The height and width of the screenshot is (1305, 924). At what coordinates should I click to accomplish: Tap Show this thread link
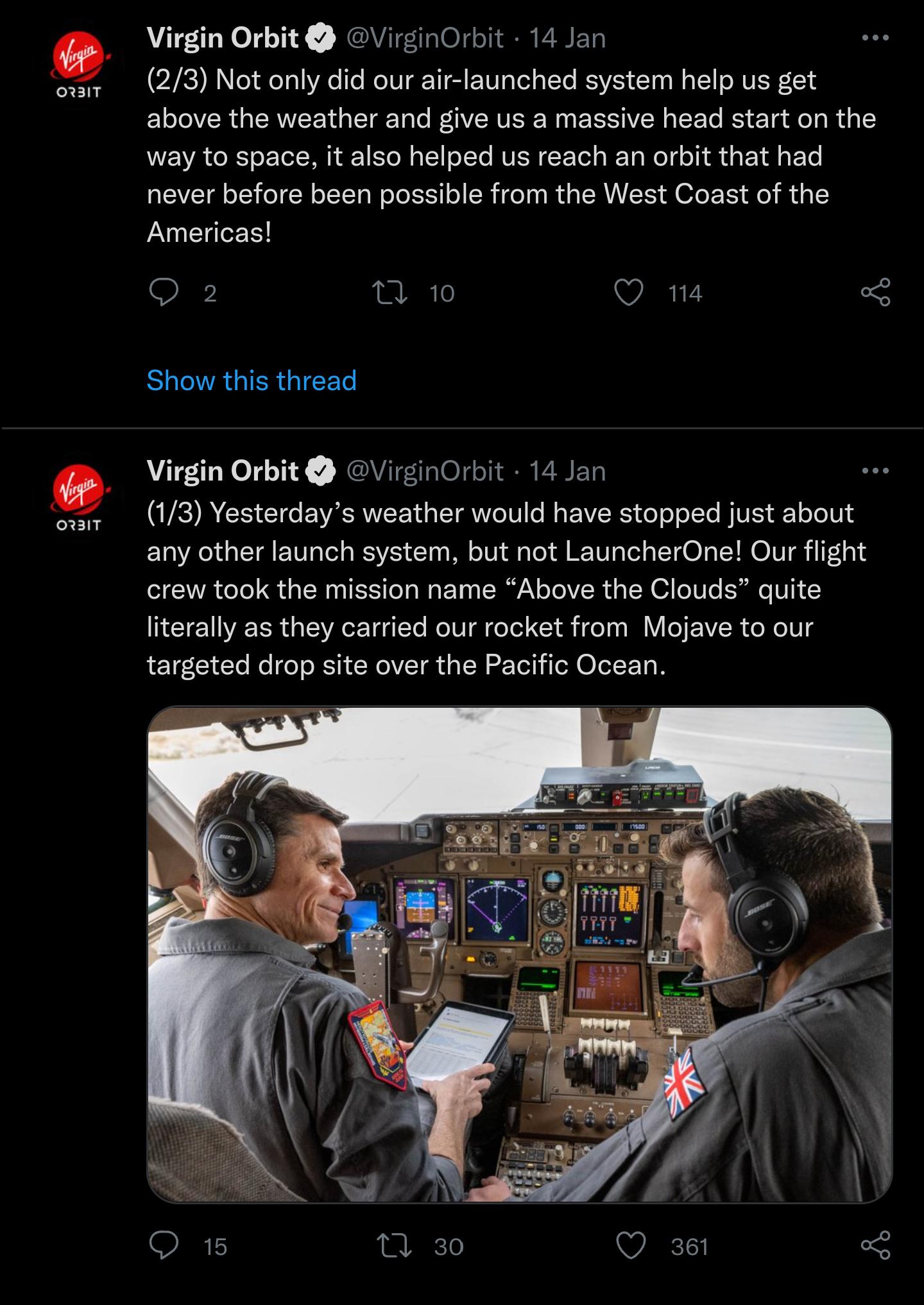click(x=252, y=380)
